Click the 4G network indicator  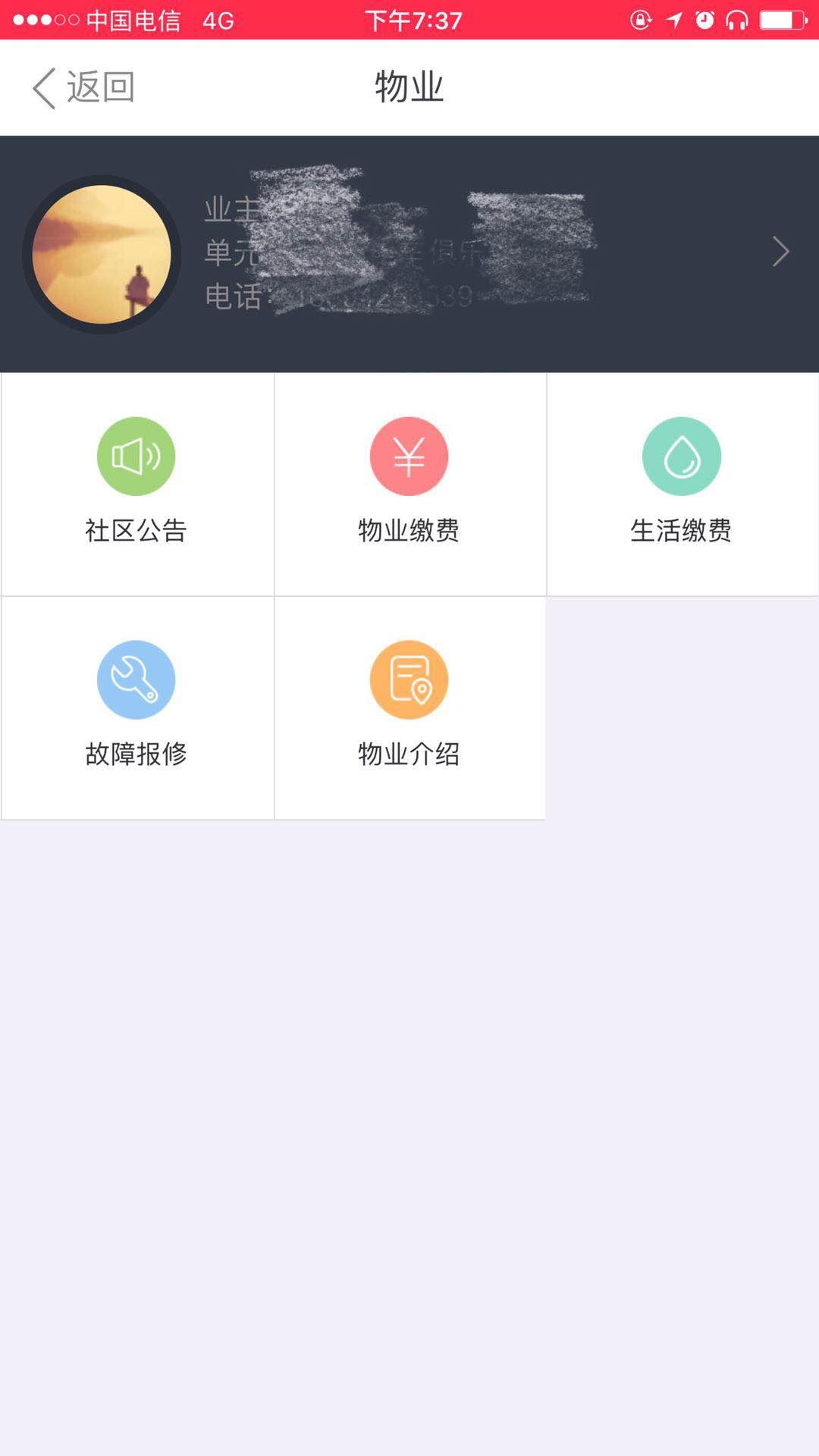click(215, 21)
